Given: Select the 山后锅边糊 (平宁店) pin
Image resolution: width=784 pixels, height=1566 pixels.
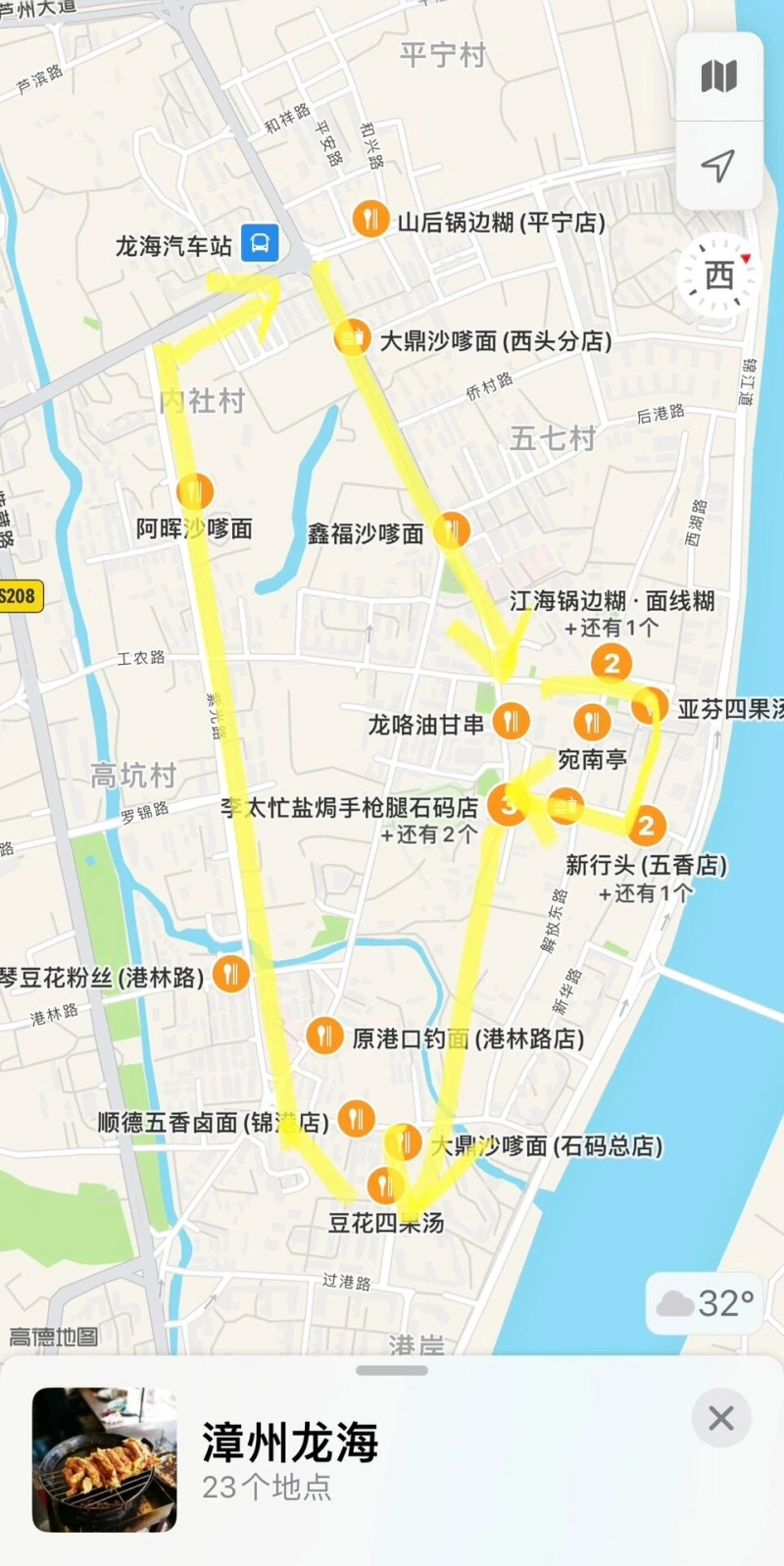Looking at the screenshot, I should 370,219.
